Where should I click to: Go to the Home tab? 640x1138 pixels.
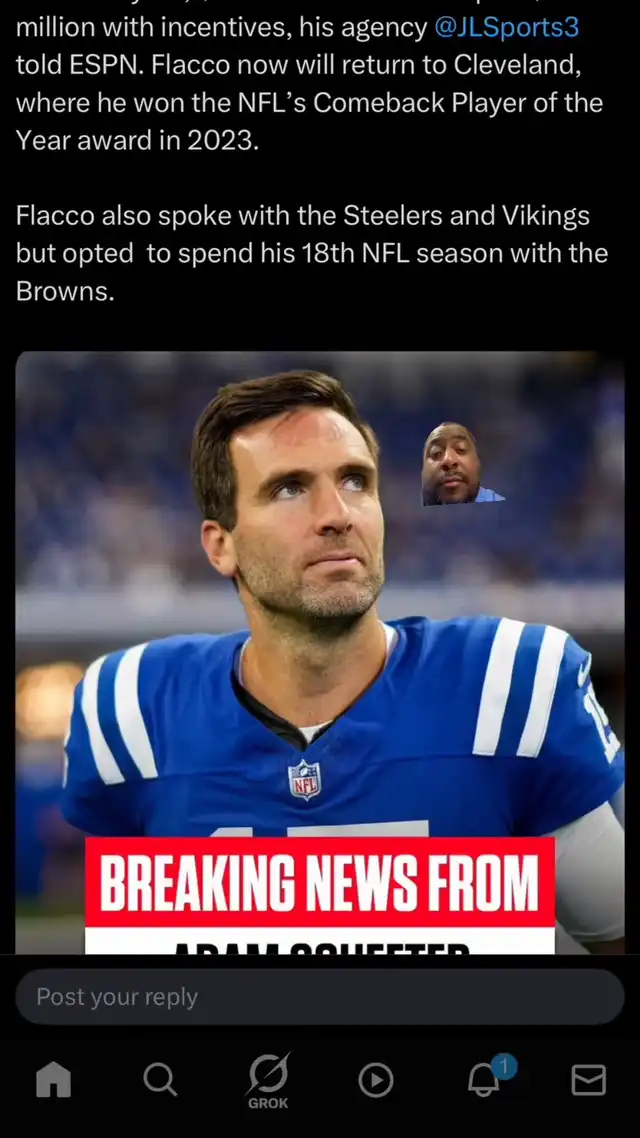pos(53,1080)
